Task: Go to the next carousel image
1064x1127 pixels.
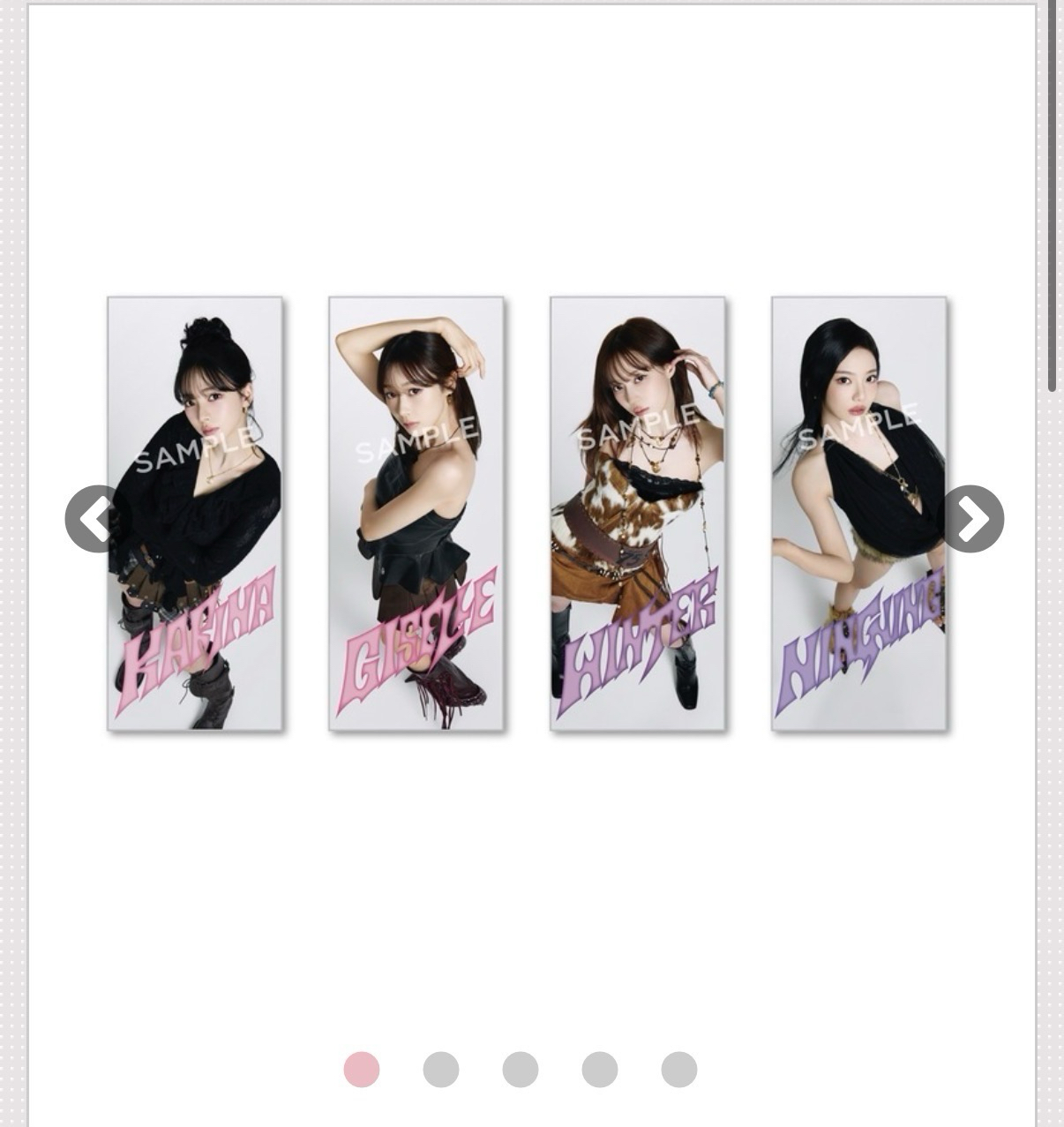Action: click(973, 519)
